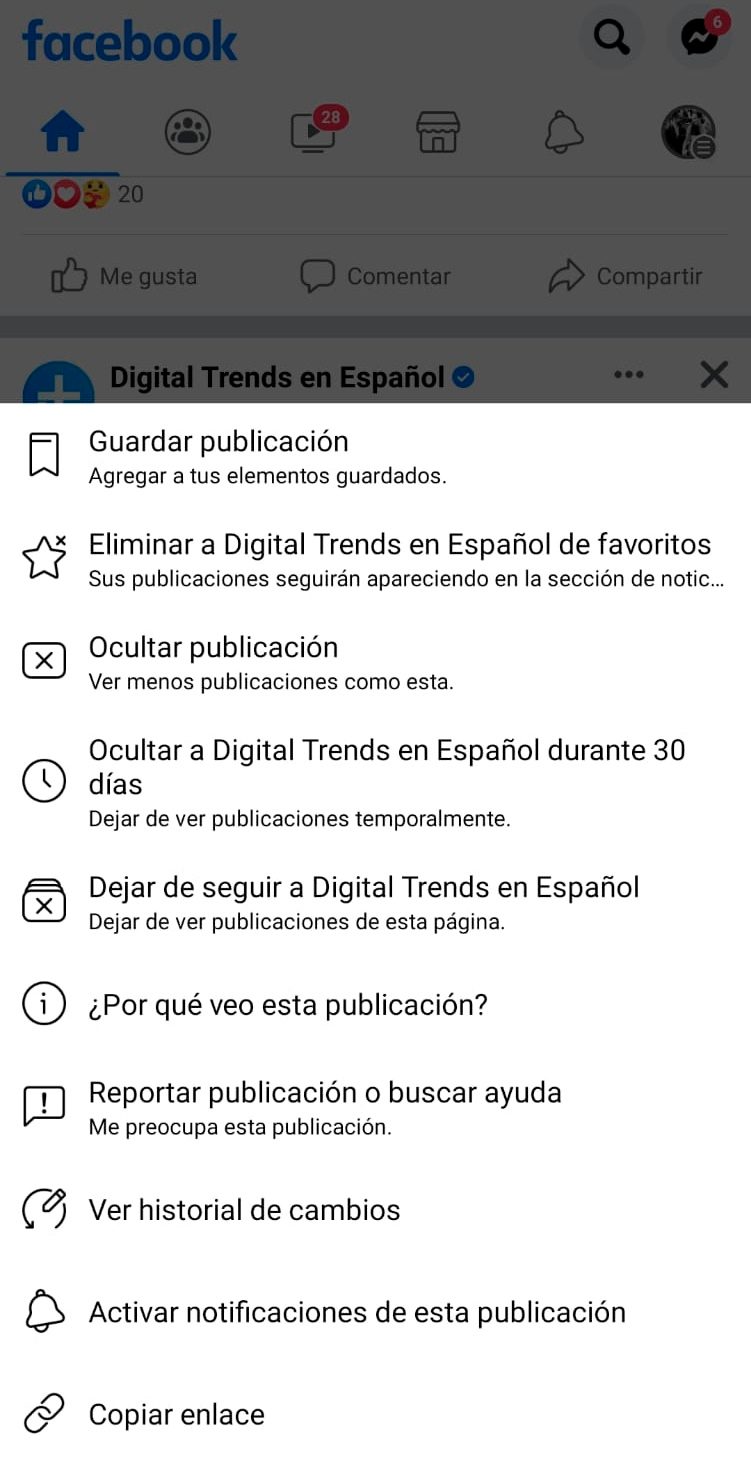The width and height of the screenshot is (751, 1458).
Task: Hide Digital Trends en Español for 30 days
Action: (x=386, y=782)
